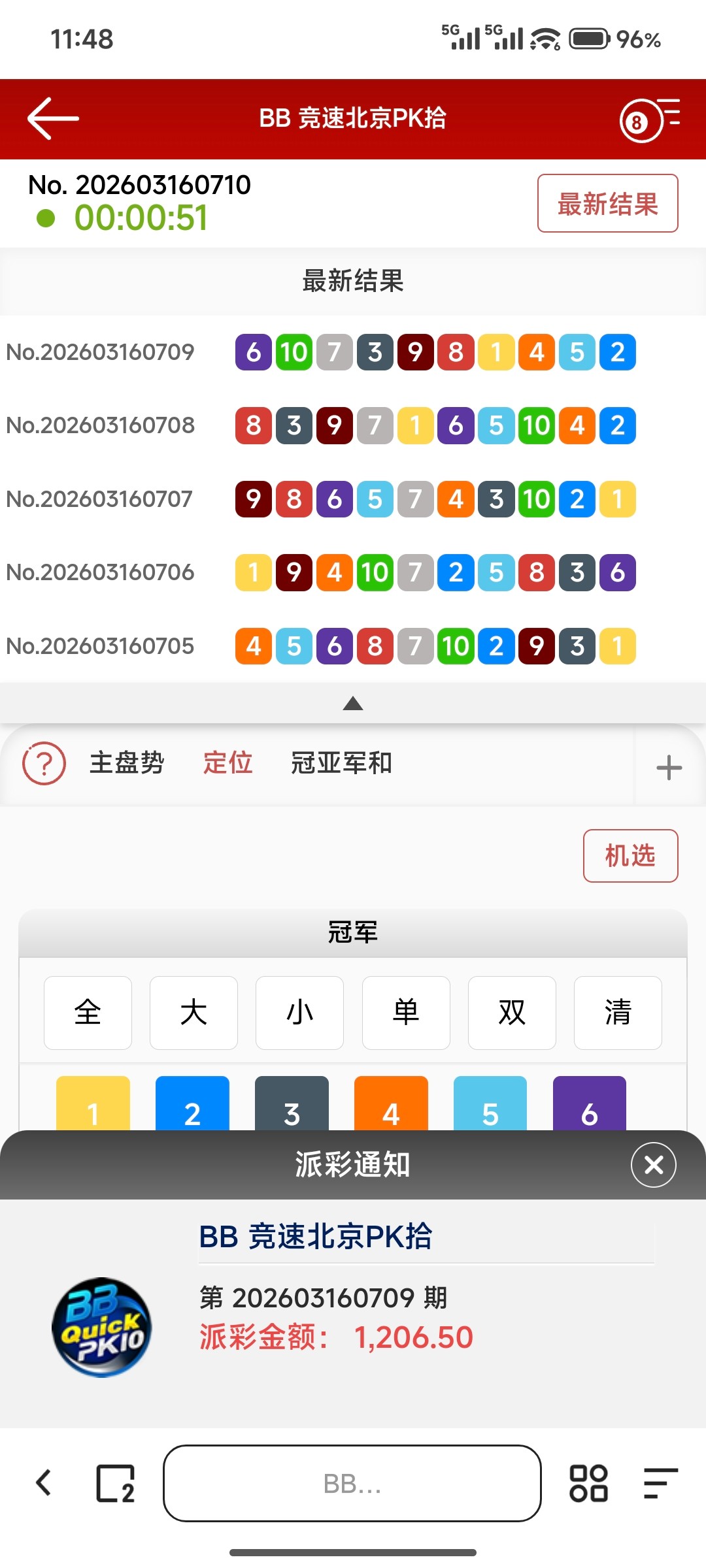Click the 最新结果 button
706x1568 pixels.
click(607, 203)
